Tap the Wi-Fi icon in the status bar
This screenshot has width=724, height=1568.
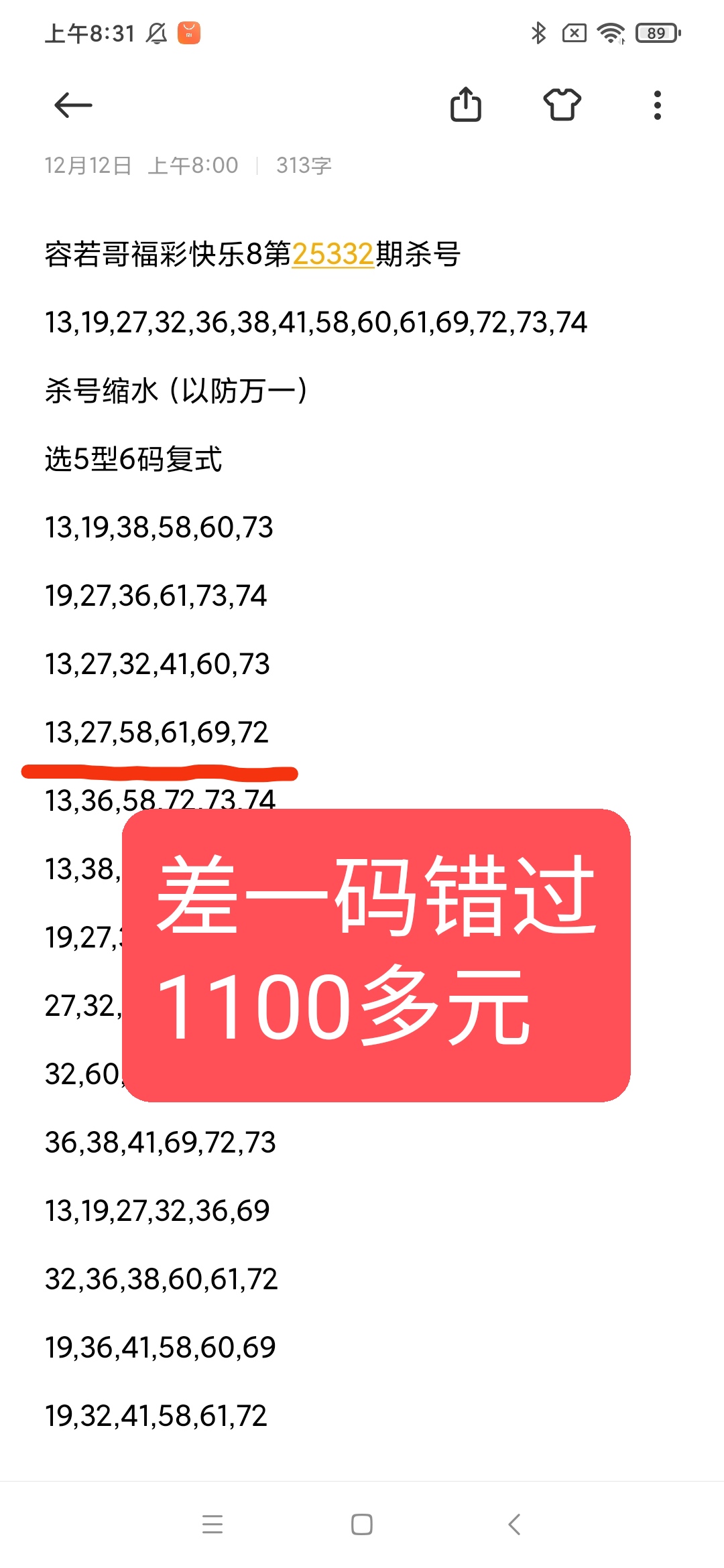click(x=610, y=32)
